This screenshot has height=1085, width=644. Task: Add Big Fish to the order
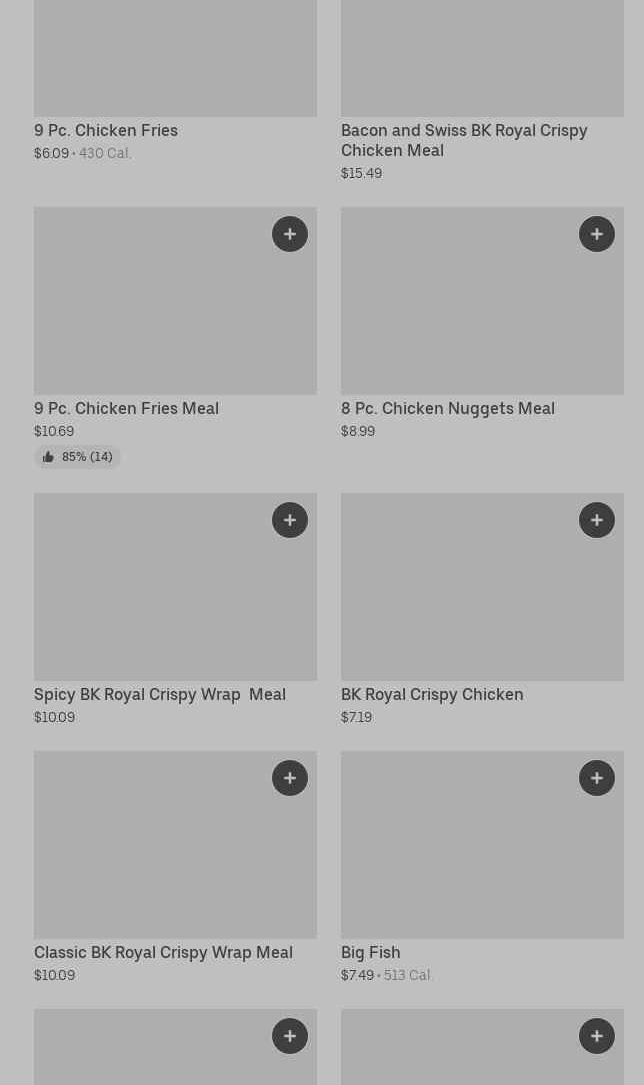(597, 778)
